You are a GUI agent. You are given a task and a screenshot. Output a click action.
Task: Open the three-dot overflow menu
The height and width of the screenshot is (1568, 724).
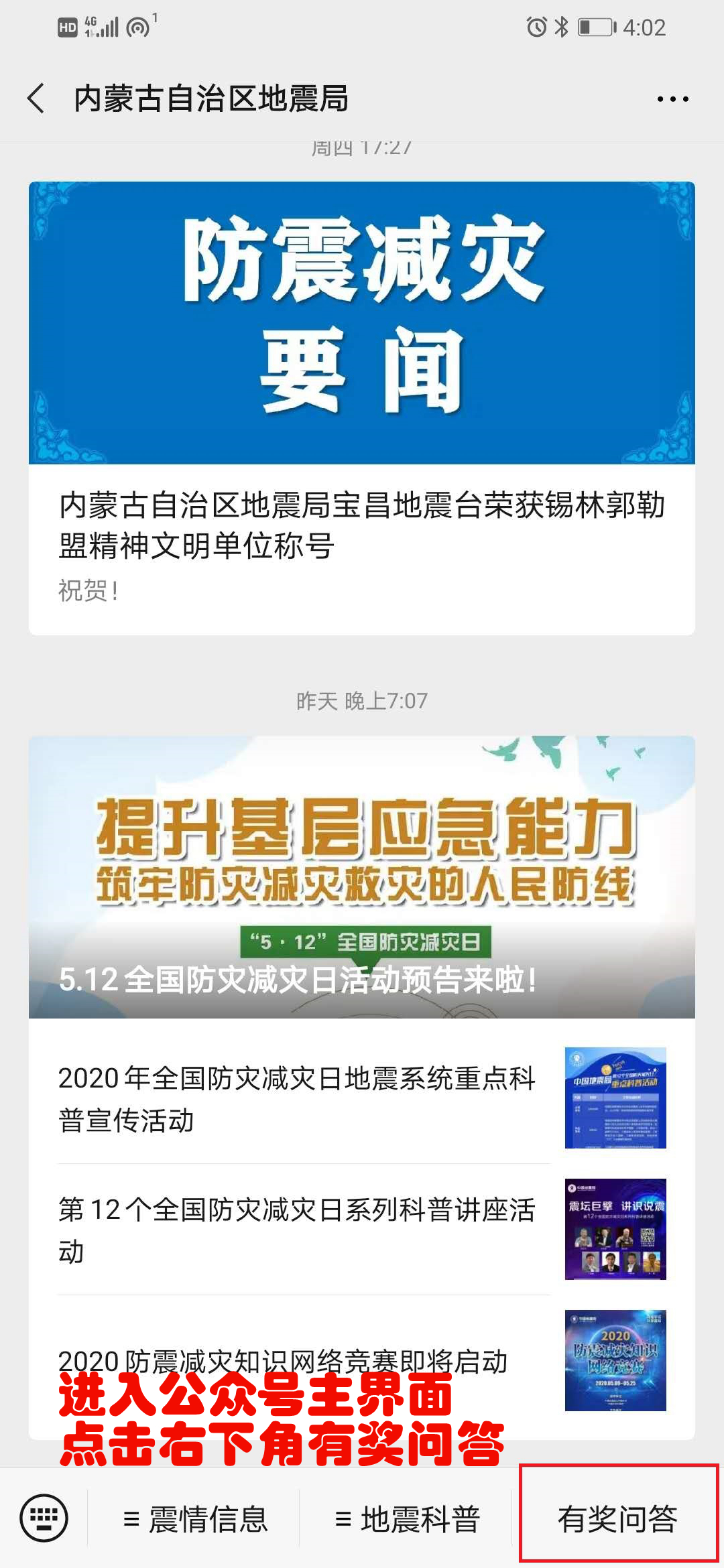coord(672,99)
